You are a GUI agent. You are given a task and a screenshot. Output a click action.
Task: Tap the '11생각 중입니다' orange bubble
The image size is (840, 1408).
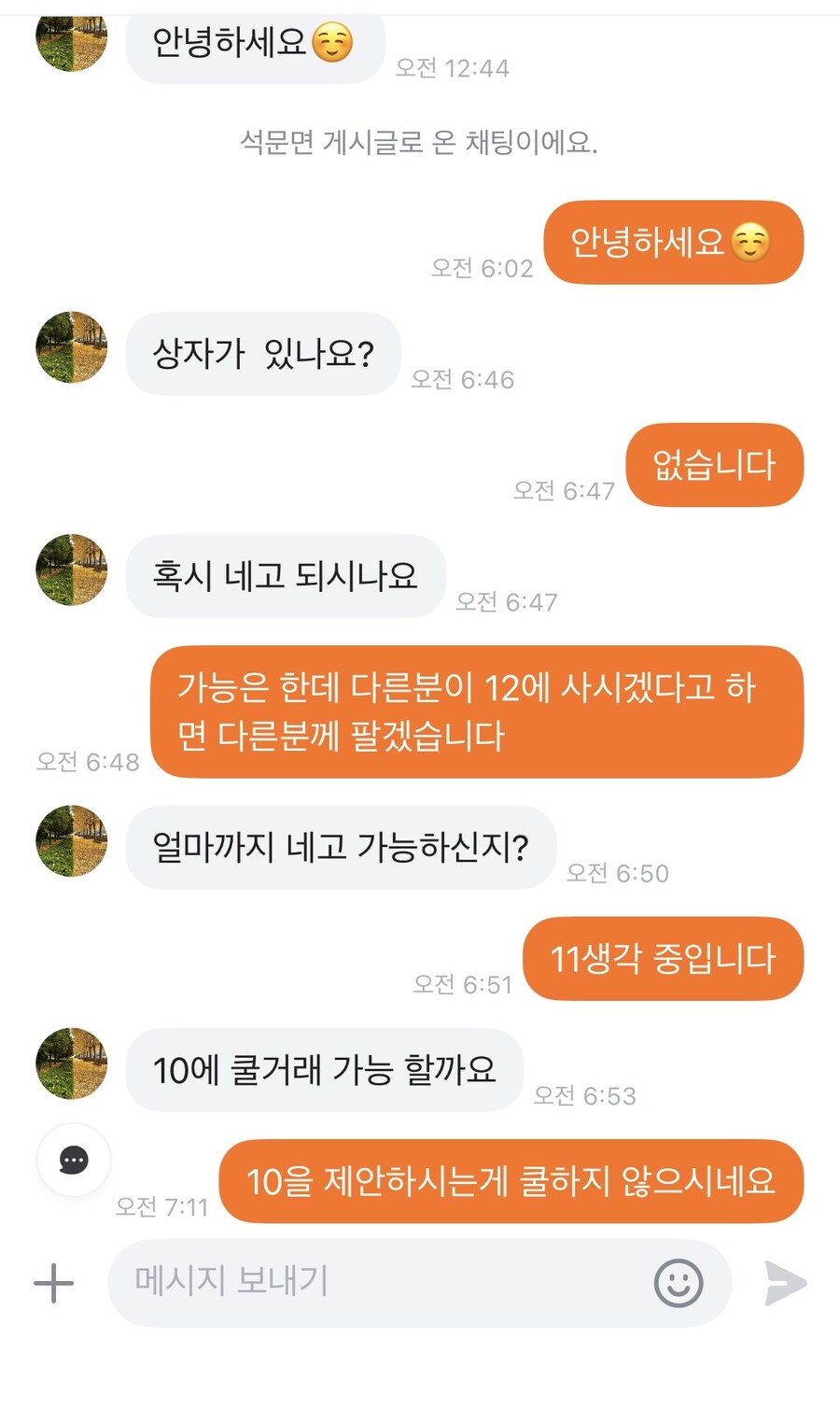point(664,958)
